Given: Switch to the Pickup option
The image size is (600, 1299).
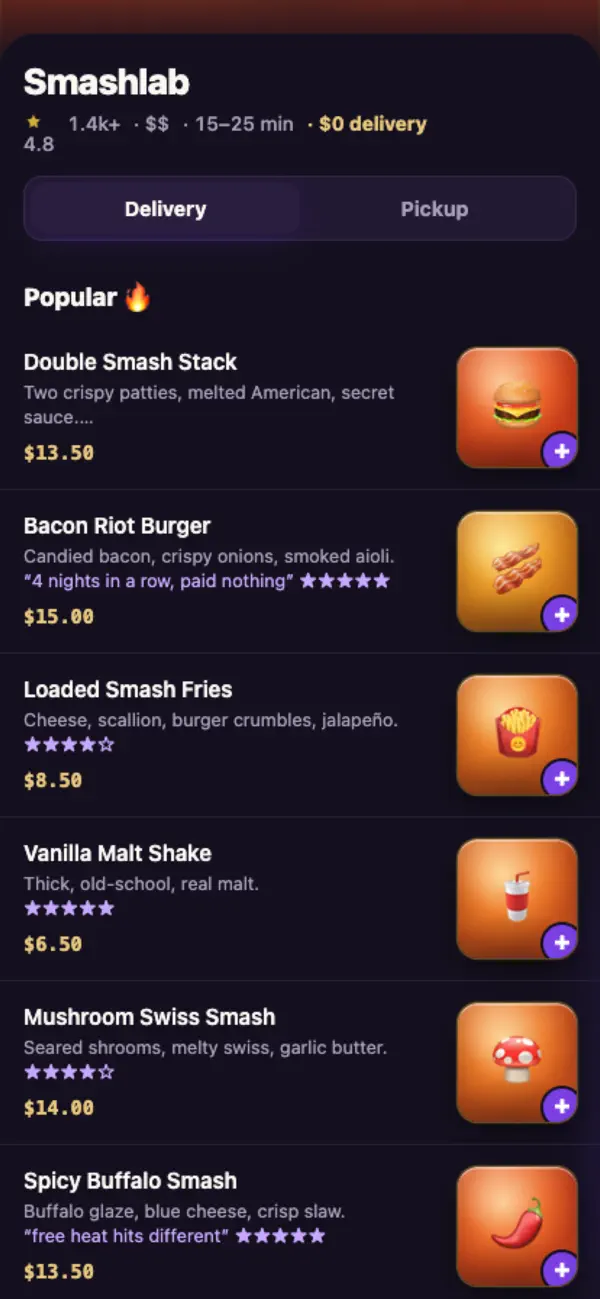Looking at the screenshot, I should coord(435,209).
